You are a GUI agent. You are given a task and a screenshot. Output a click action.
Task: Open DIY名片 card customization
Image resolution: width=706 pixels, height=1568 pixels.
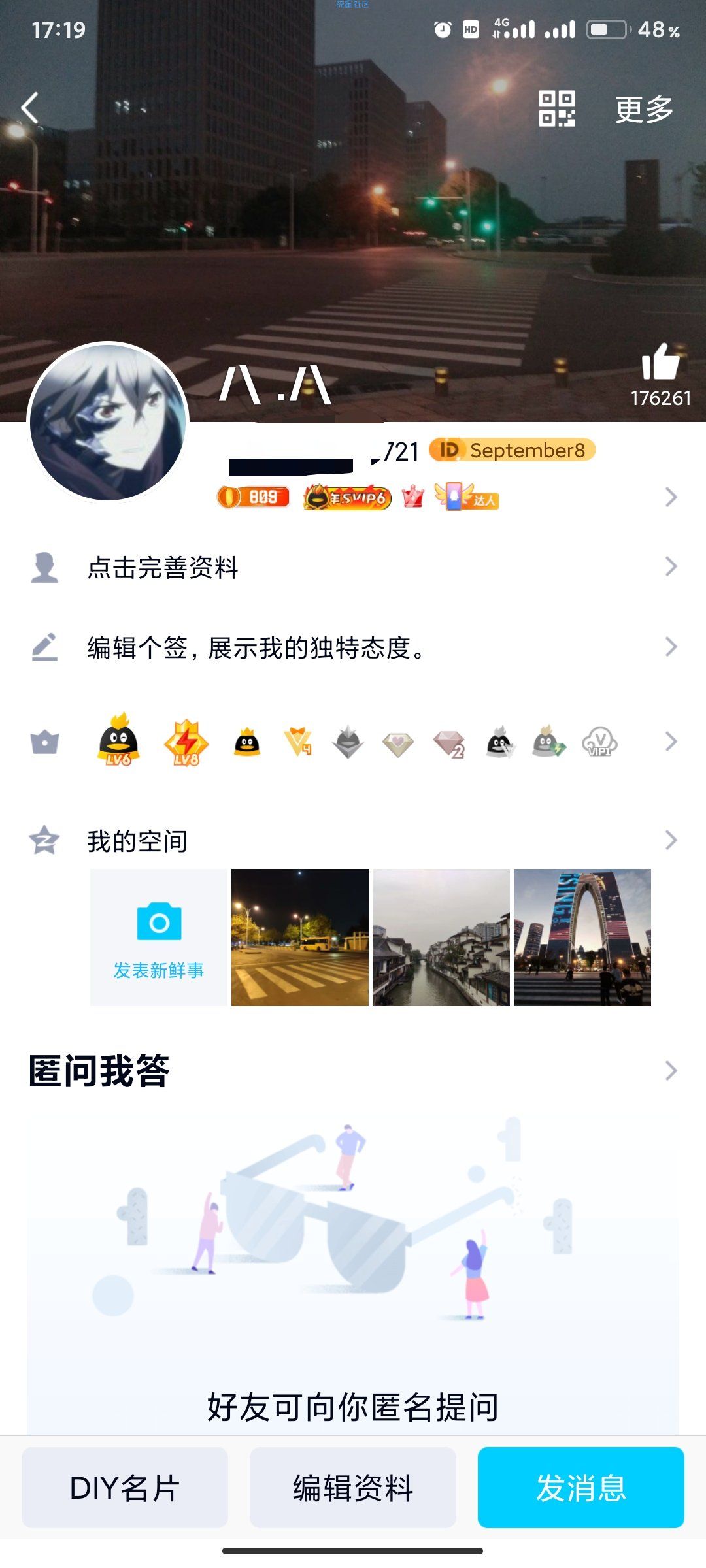pos(125,1488)
